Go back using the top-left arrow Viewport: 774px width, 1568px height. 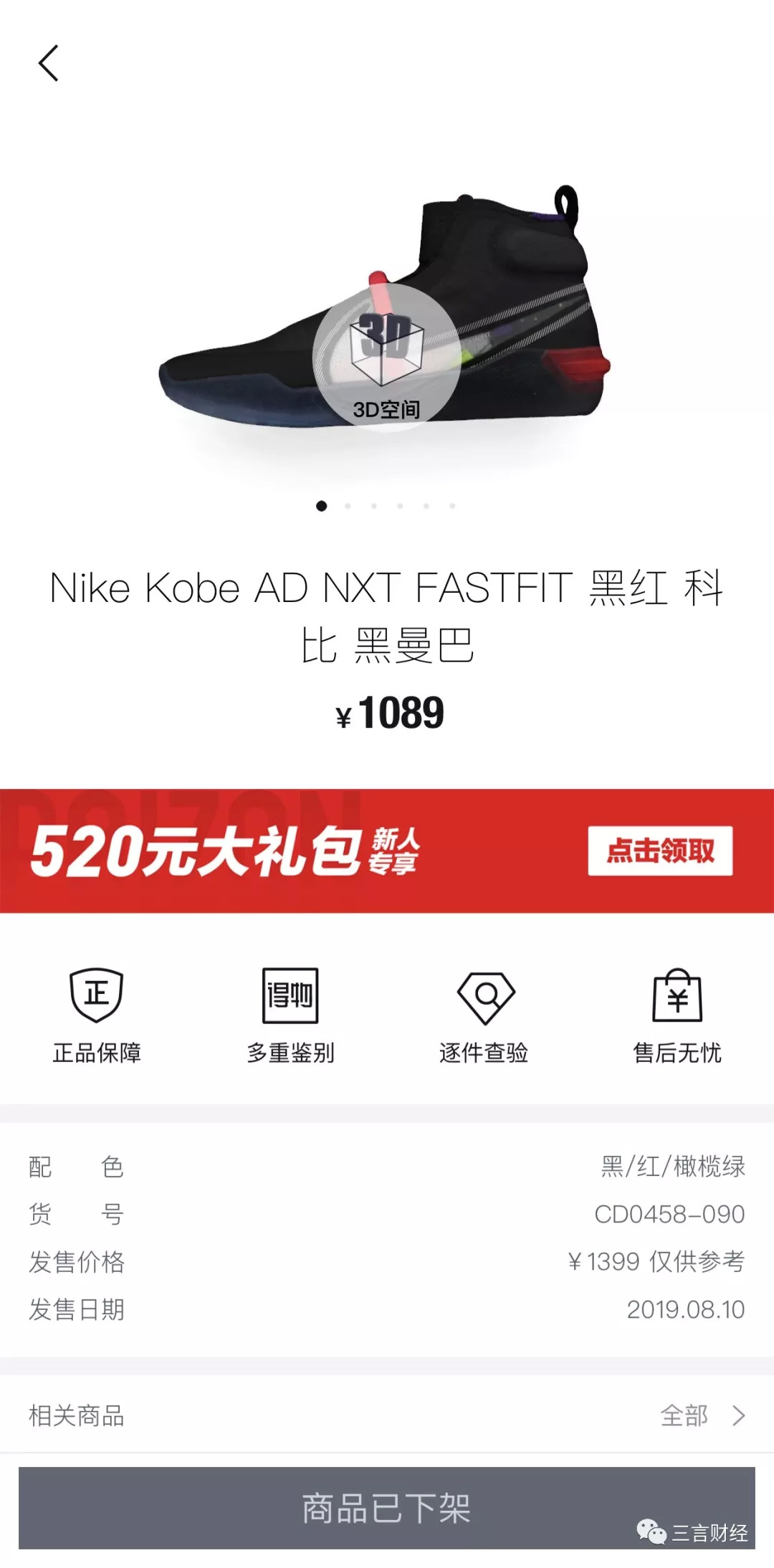tap(49, 63)
